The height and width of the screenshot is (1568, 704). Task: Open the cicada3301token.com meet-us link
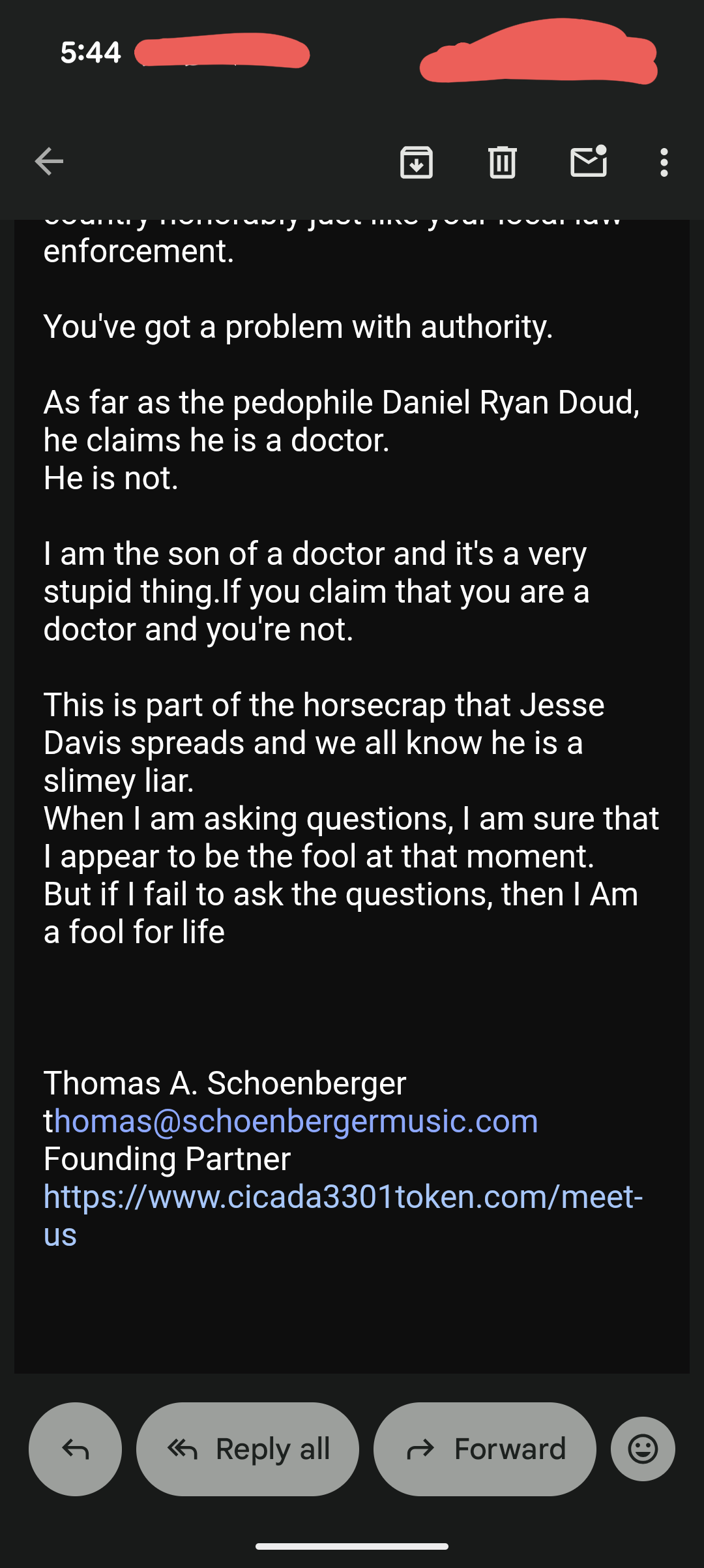point(343,1197)
